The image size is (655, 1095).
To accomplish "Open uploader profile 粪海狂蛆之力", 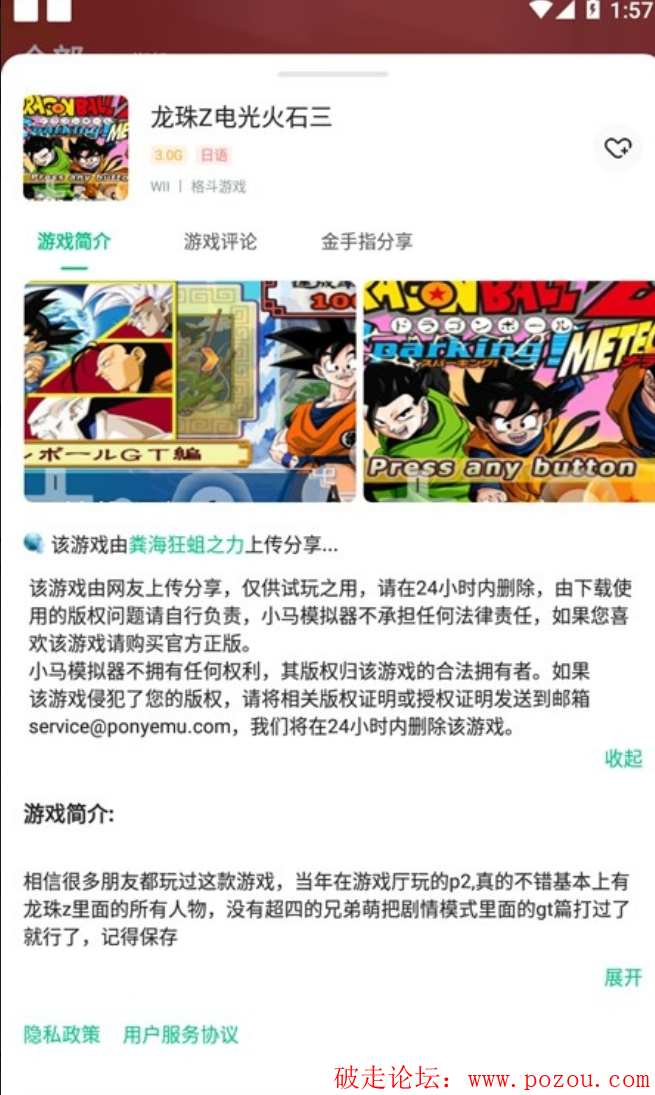I will click(x=186, y=545).
